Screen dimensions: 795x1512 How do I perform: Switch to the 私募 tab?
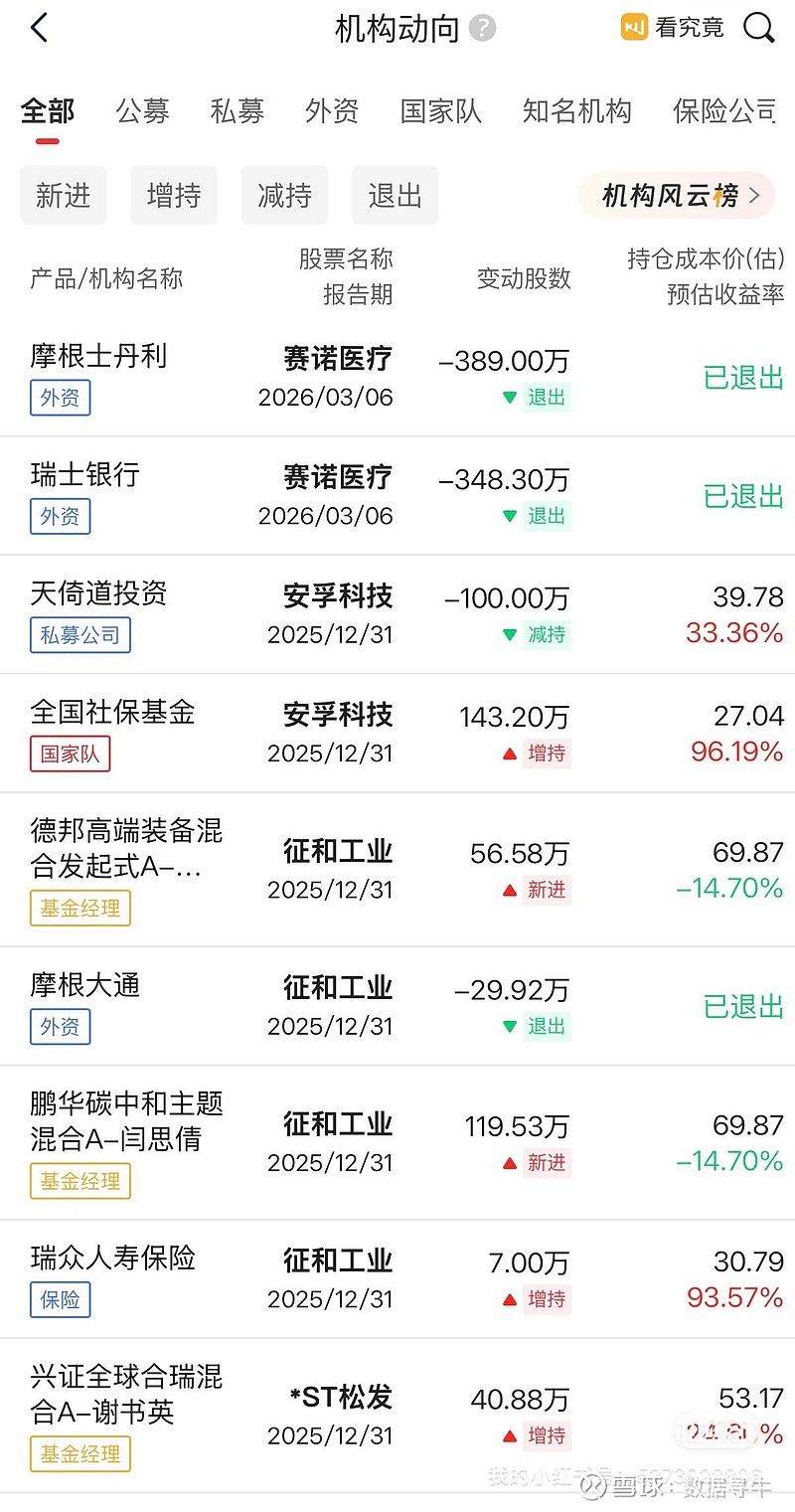coord(237,110)
